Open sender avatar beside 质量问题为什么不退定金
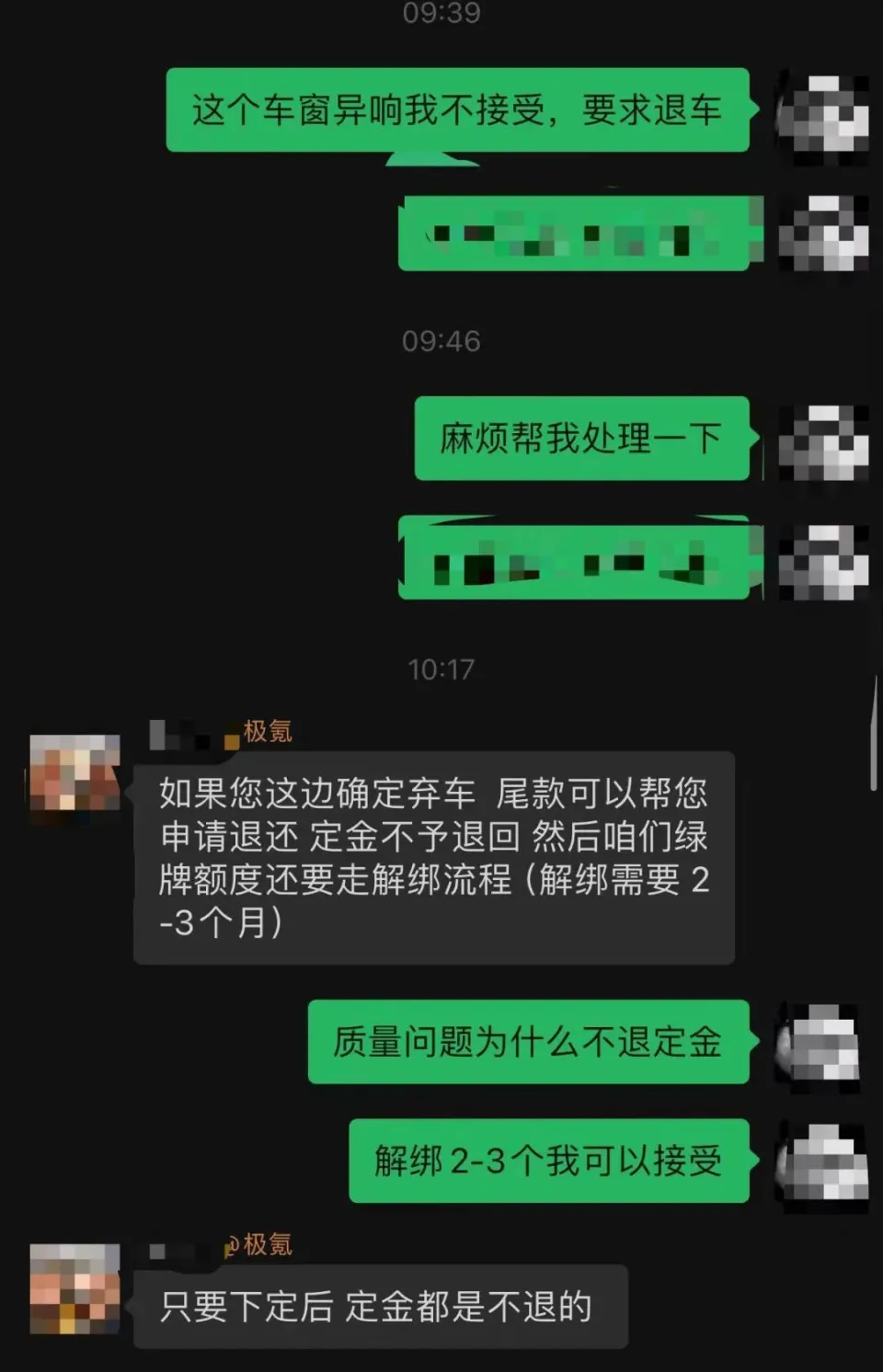Viewport: 883px width, 1372px height. (x=819, y=1044)
